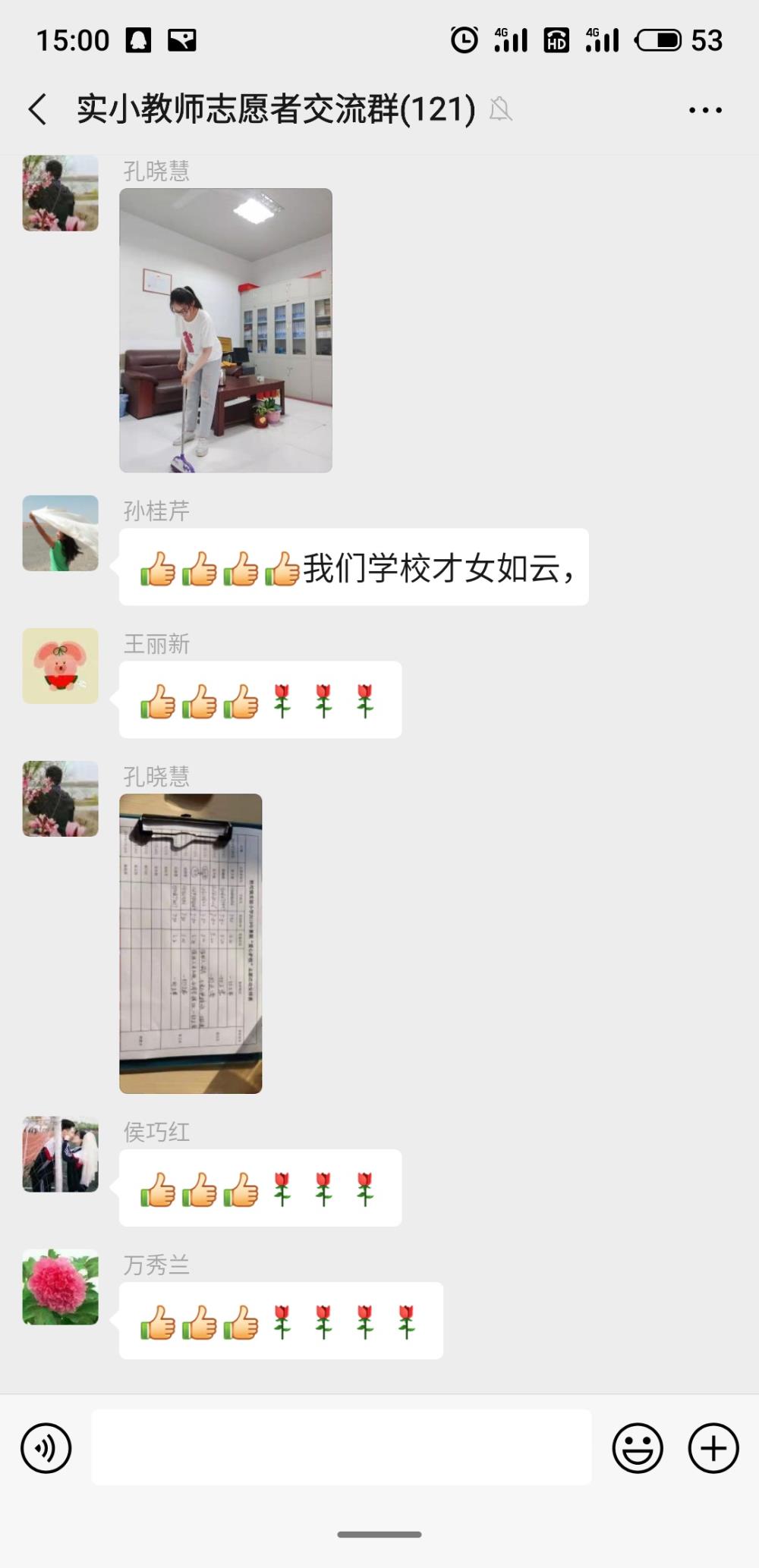View 万秀兰's flower avatar profile
Screen dimensions: 759x1568
coord(61,1287)
